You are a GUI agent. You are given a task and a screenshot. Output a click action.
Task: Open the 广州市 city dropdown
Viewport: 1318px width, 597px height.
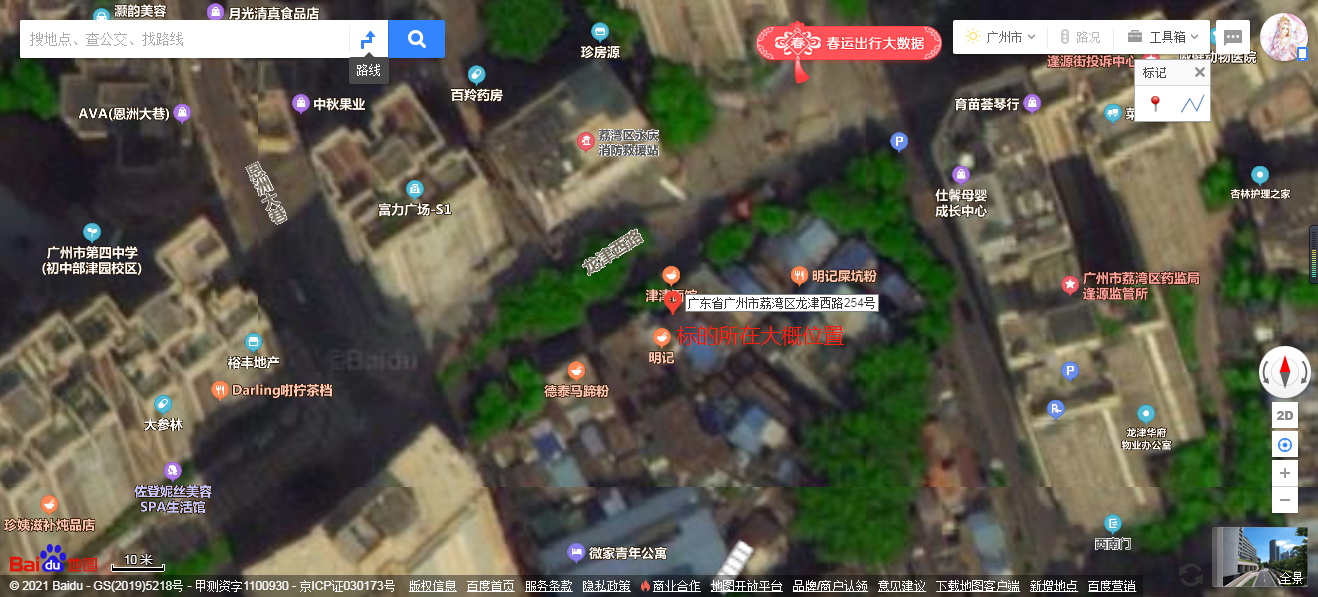click(x=1001, y=37)
